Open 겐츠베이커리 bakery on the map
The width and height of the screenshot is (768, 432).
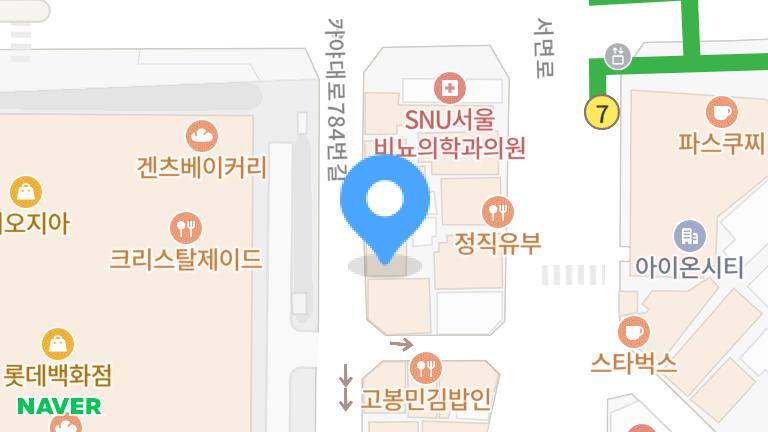[x=201, y=135]
